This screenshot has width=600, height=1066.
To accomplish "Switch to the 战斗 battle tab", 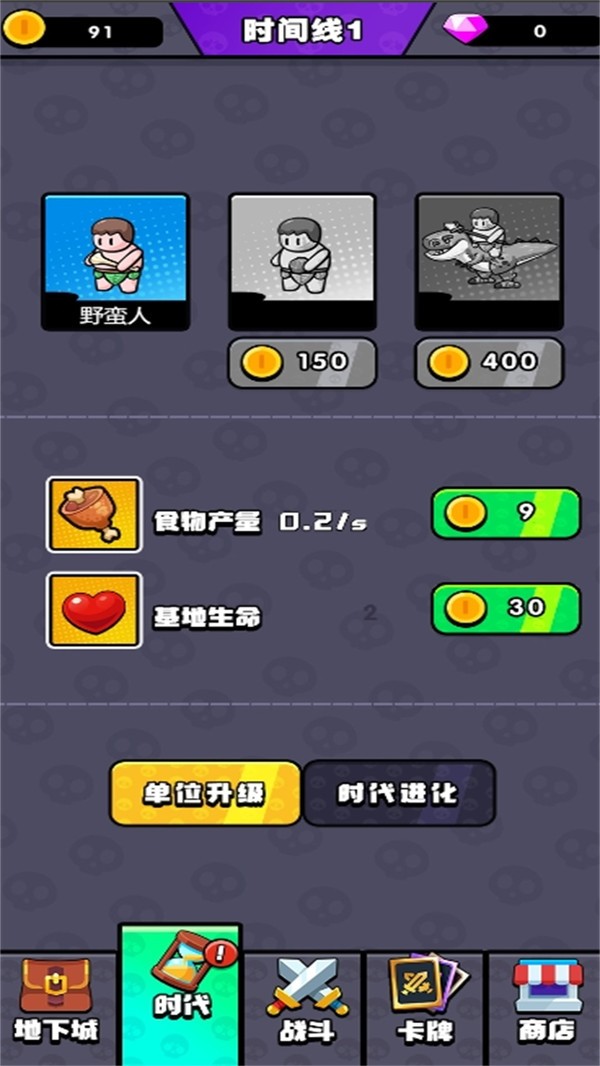I will click(304, 1005).
